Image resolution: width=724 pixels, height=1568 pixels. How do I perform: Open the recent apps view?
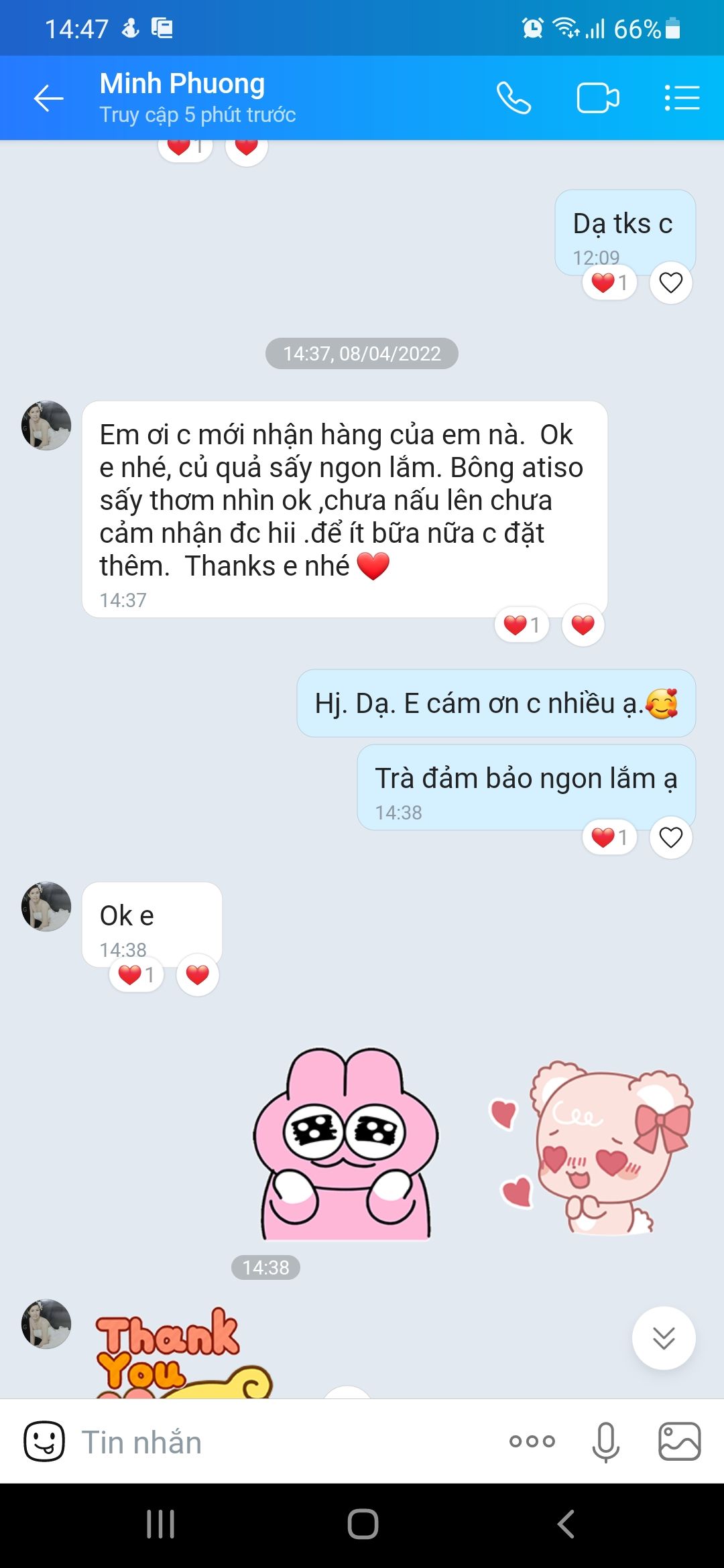(160, 1524)
